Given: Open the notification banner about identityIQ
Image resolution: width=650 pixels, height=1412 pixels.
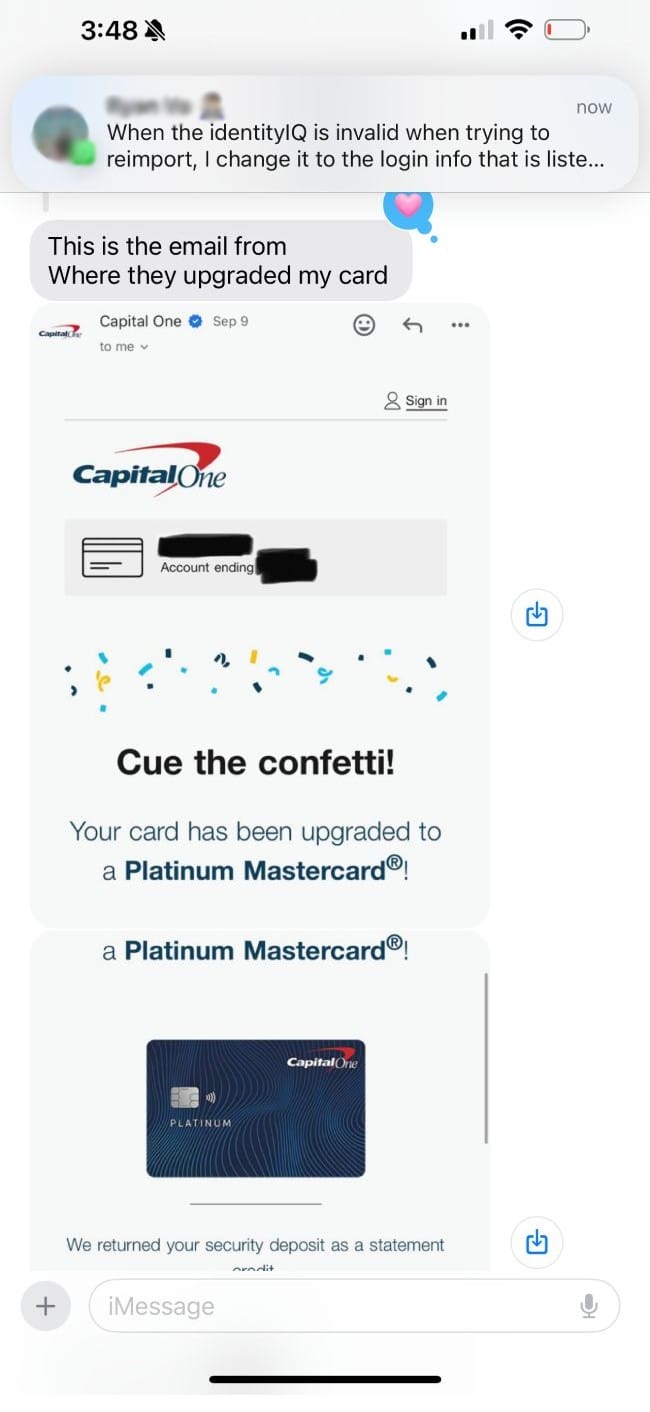Looking at the screenshot, I should [325, 133].
